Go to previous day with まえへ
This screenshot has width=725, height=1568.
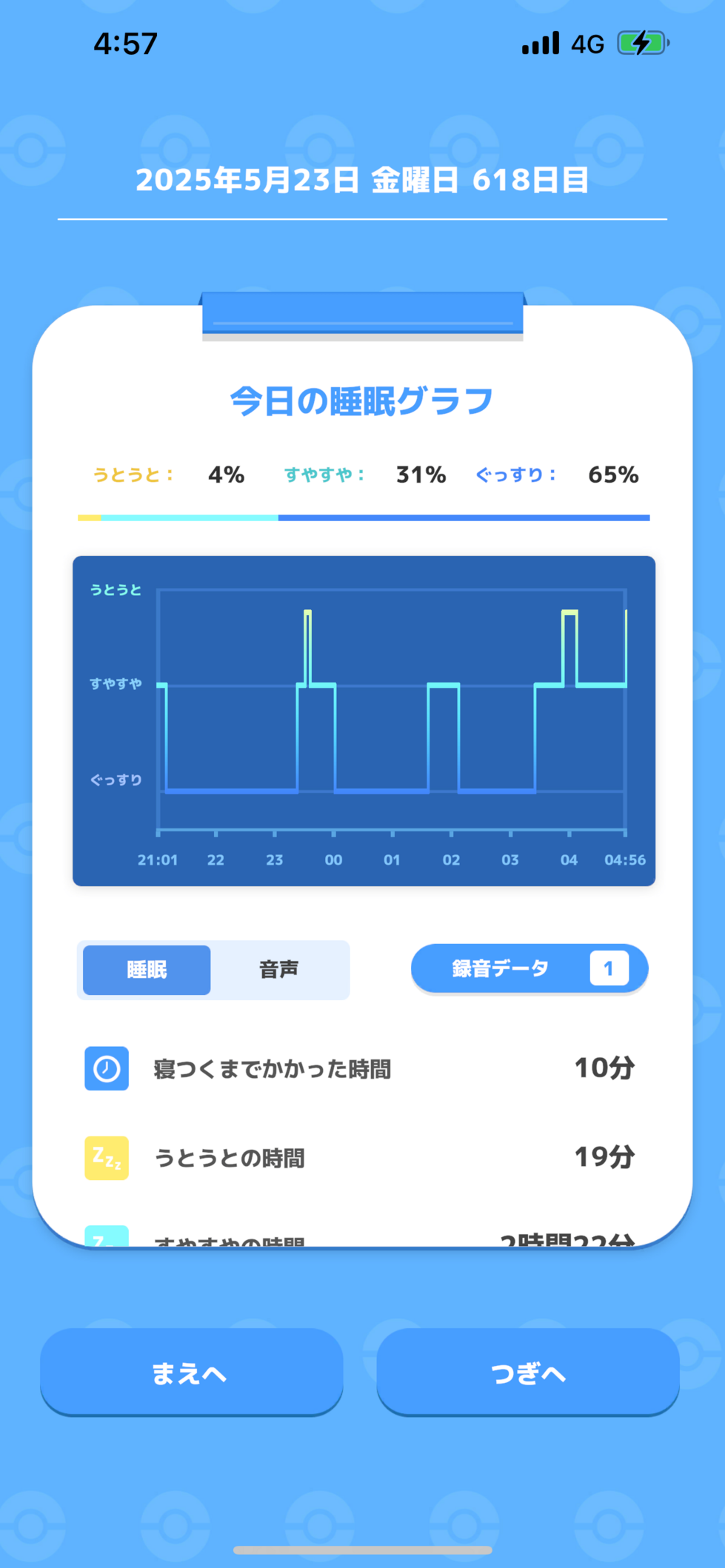click(191, 1373)
